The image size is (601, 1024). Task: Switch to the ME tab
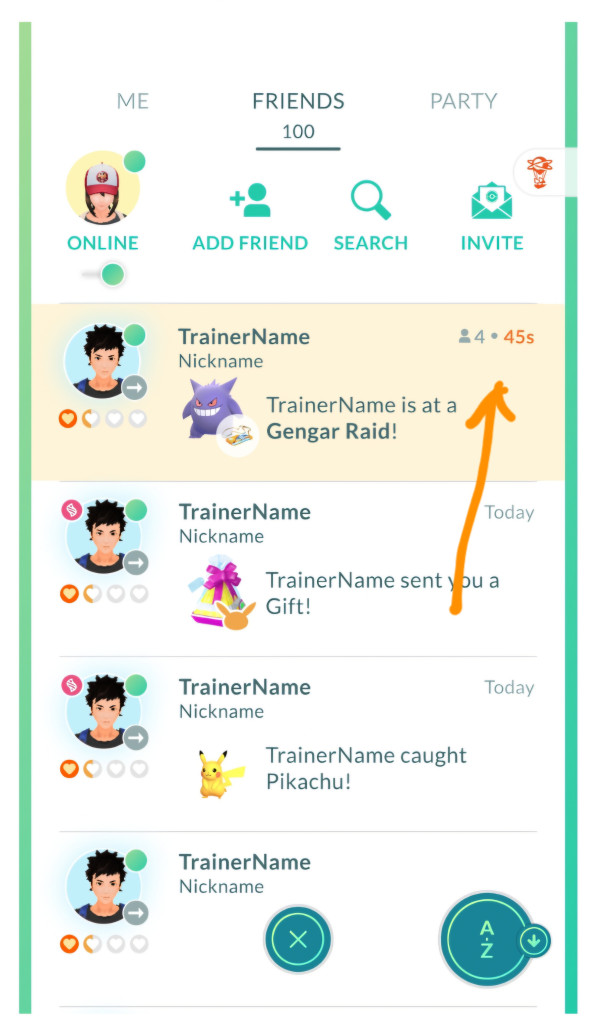[133, 101]
